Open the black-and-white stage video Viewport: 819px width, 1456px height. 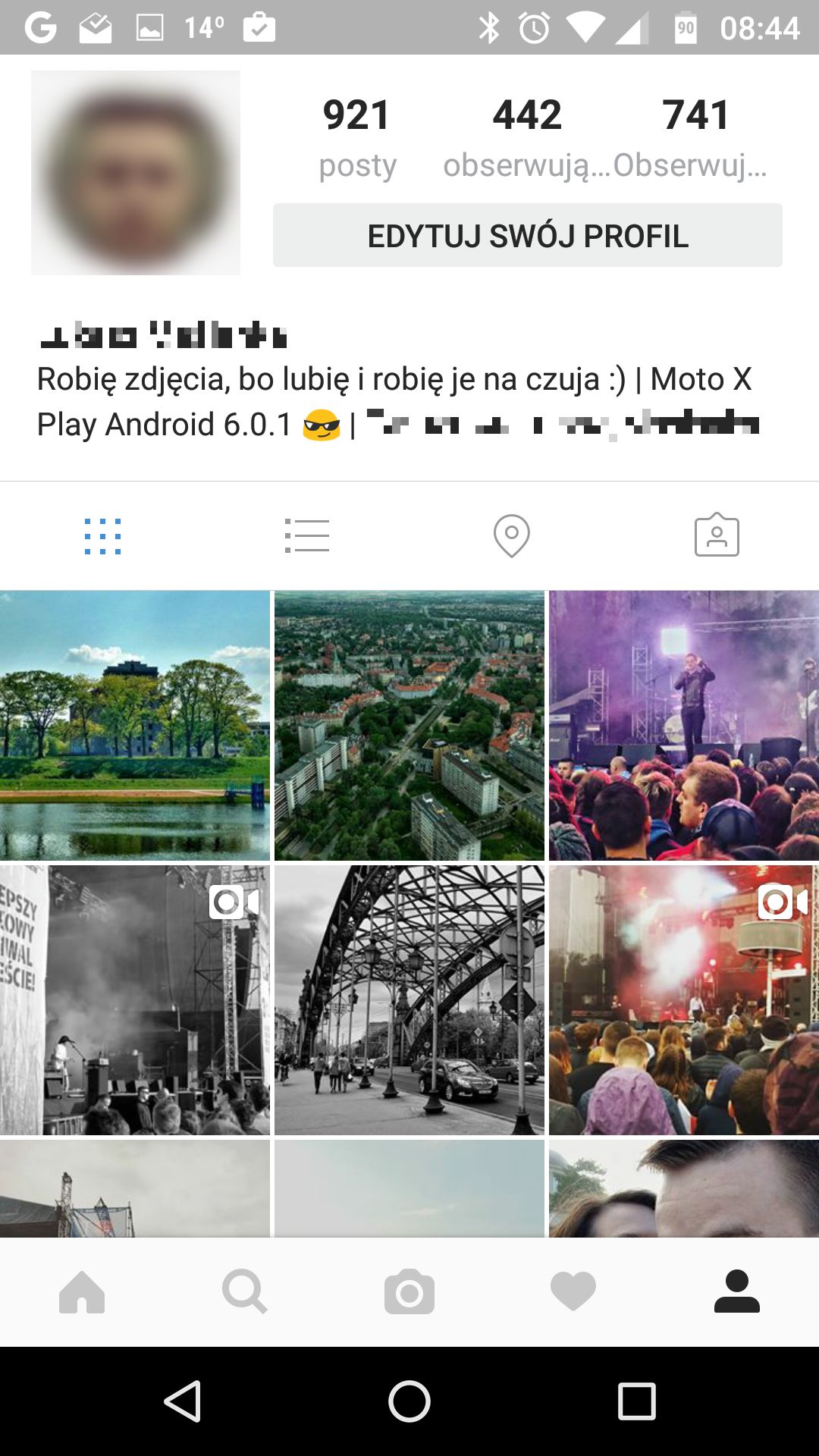pyautogui.click(x=135, y=1000)
